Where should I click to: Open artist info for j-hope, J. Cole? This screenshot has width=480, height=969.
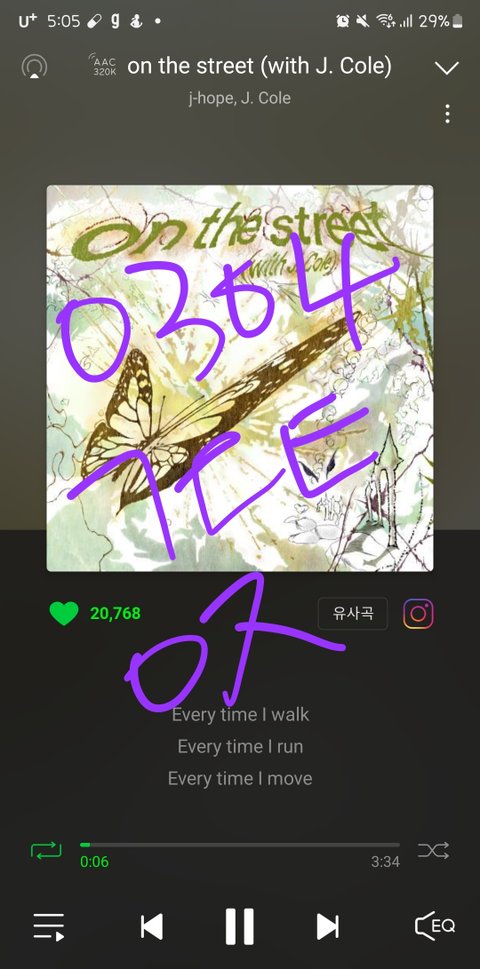click(x=240, y=98)
